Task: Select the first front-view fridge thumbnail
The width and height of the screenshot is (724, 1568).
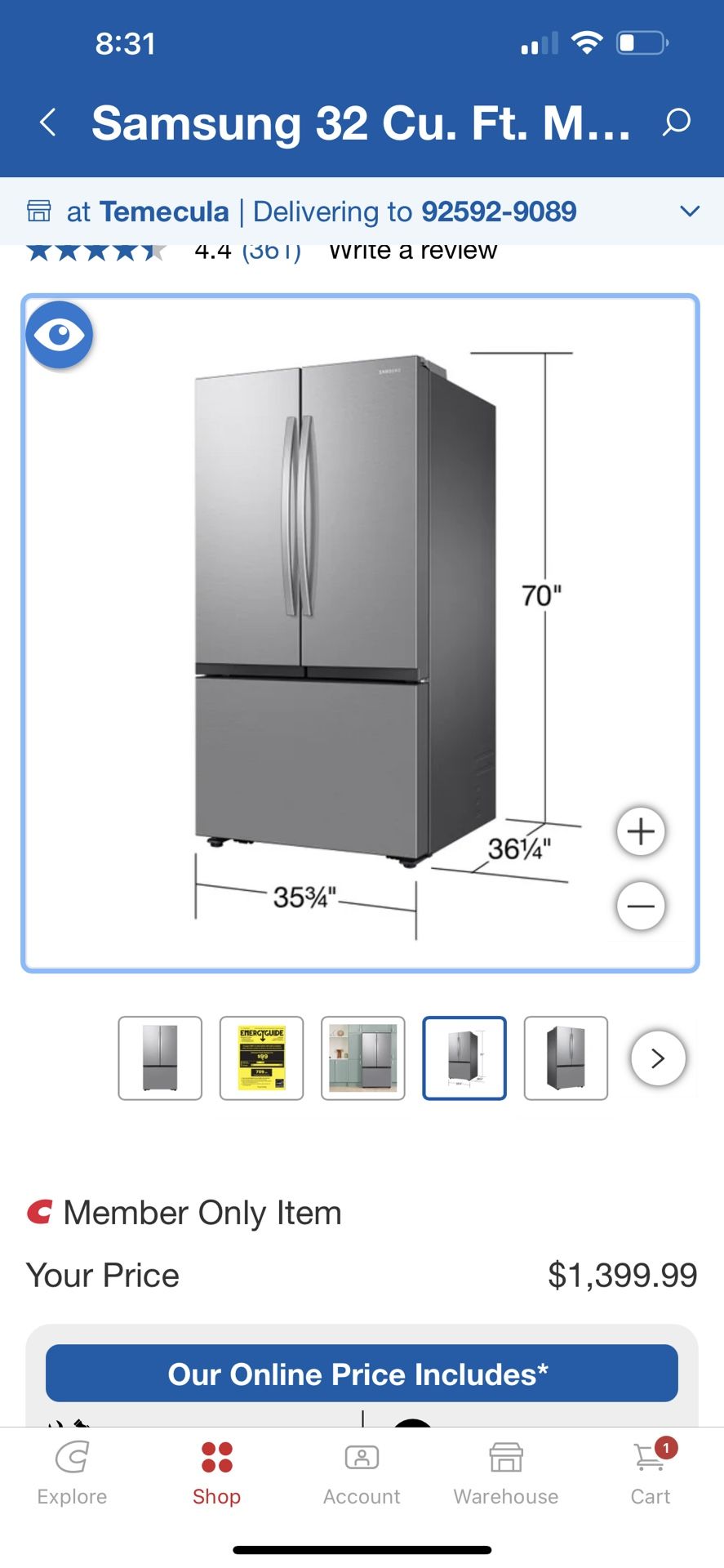Action: [160, 1058]
